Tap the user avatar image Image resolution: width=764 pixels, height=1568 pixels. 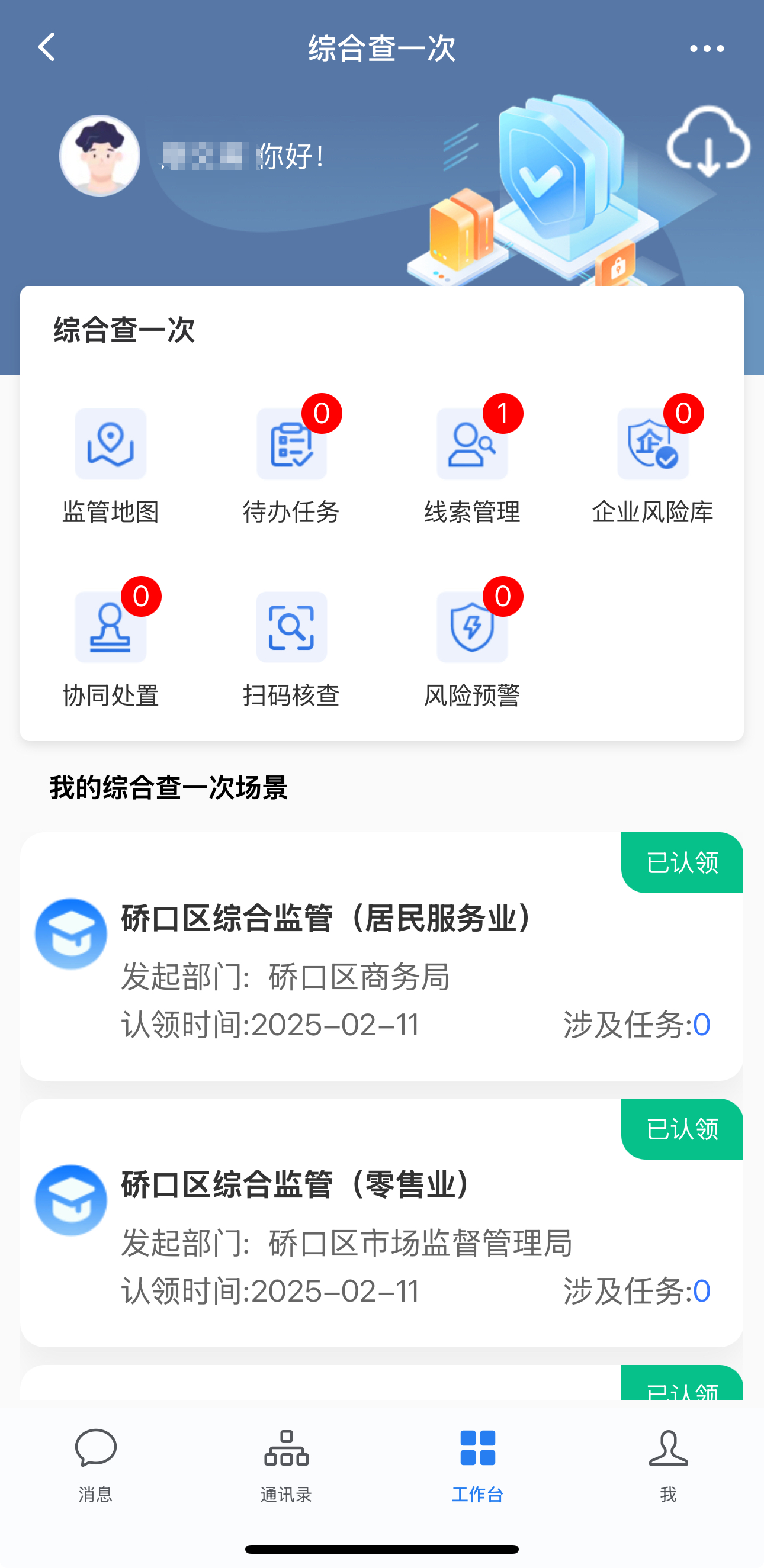click(100, 155)
